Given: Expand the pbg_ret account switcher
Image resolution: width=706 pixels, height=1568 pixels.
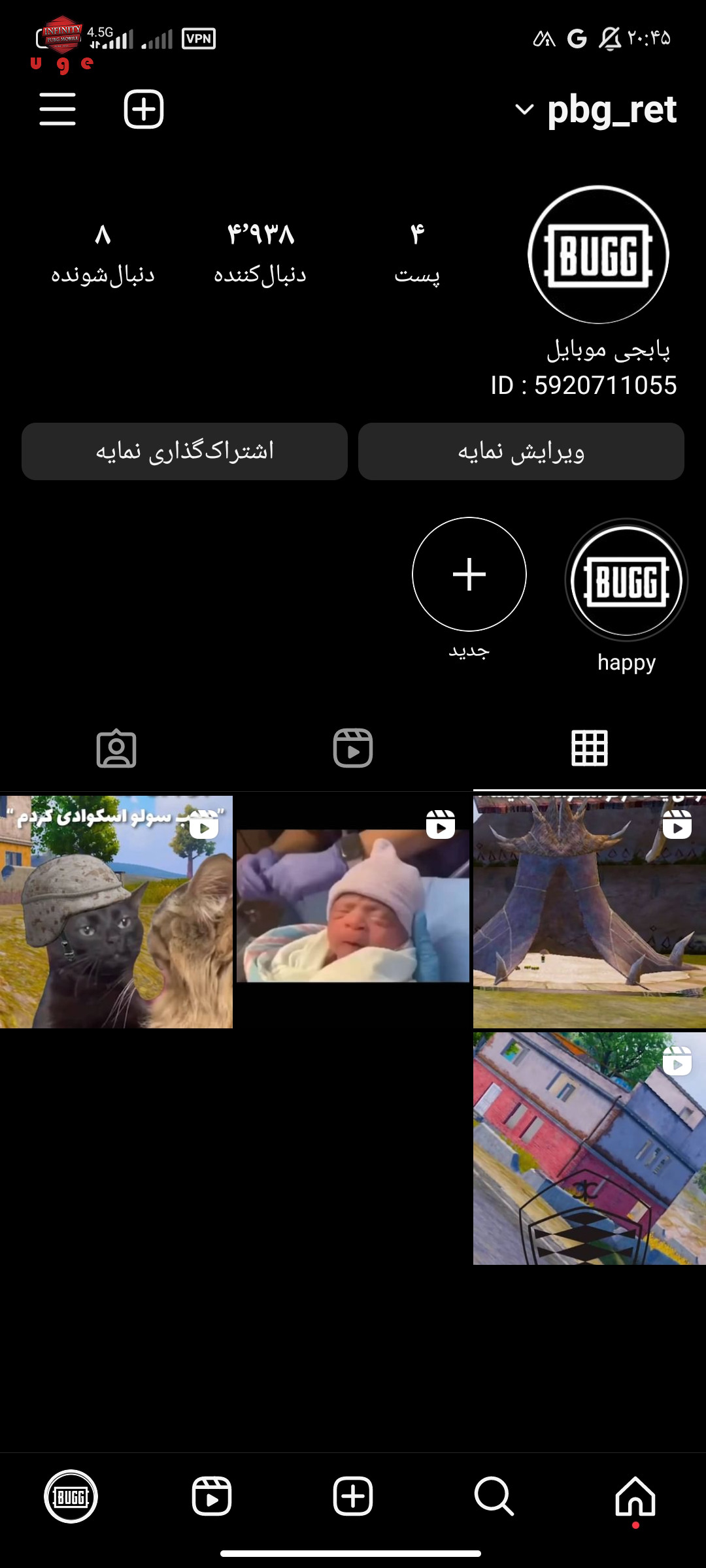Looking at the screenshot, I should [x=596, y=109].
